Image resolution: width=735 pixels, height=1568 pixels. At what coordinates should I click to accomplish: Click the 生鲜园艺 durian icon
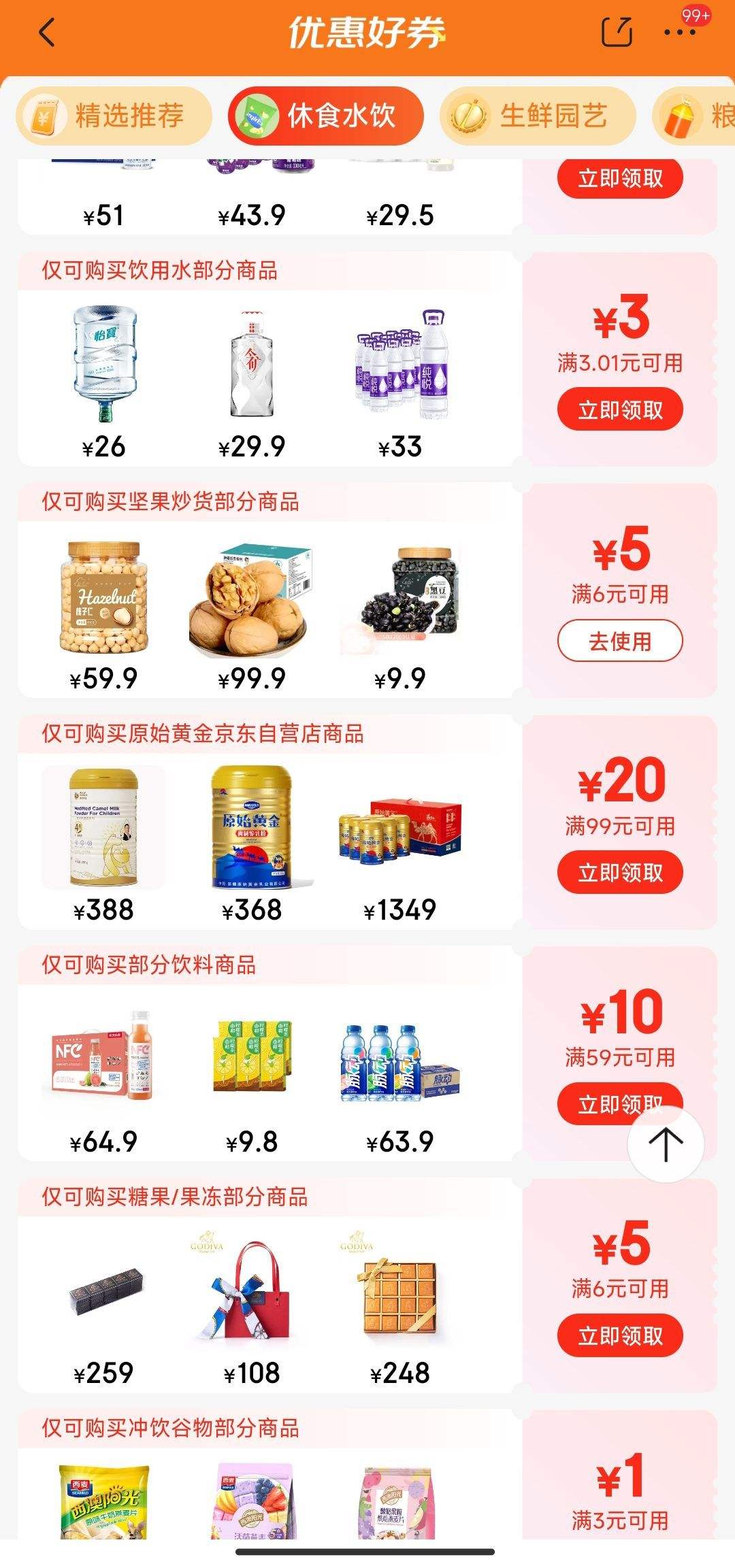[x=469, y=114]
